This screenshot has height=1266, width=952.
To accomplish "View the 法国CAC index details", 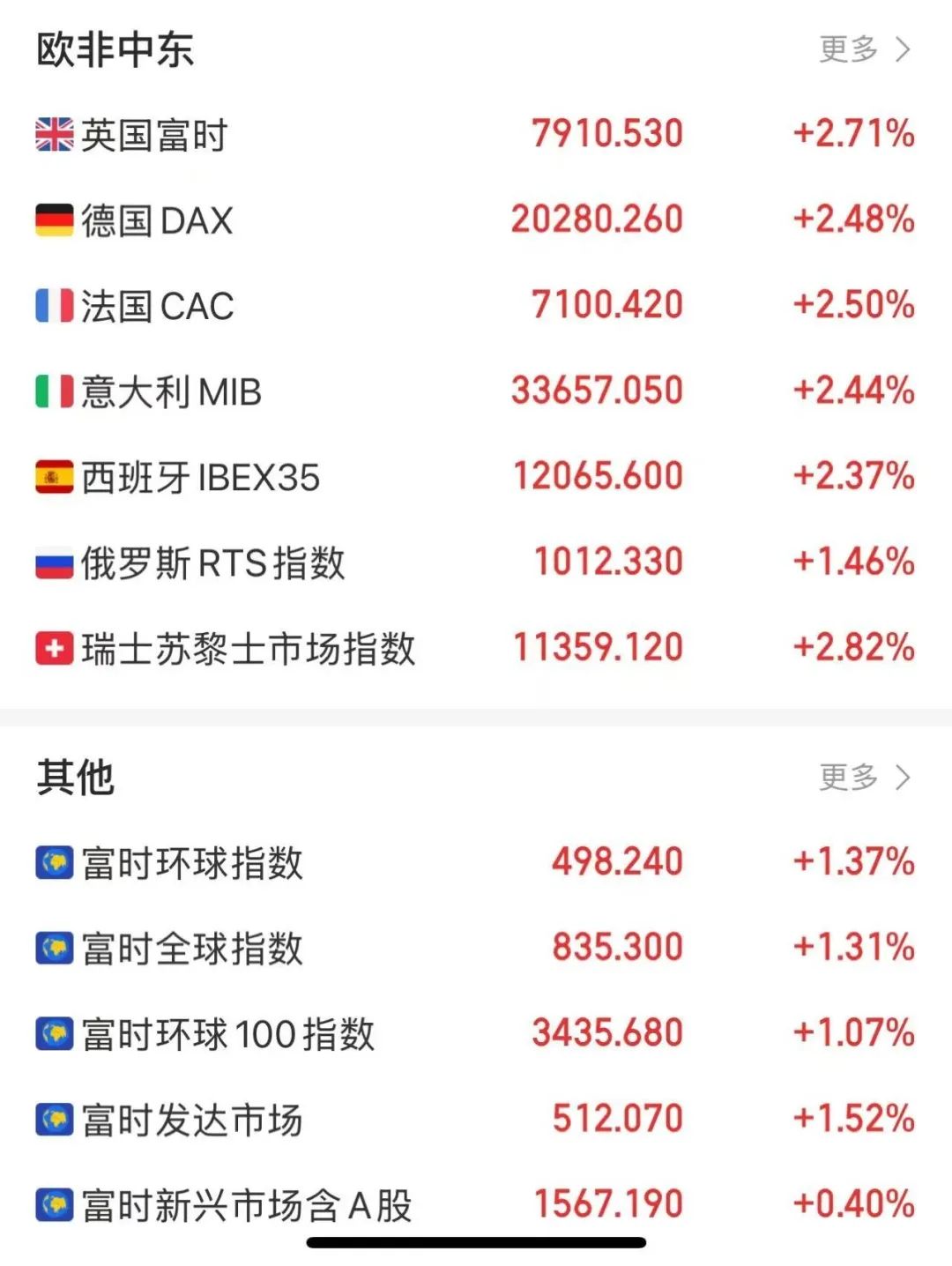I will click(157, 306).
